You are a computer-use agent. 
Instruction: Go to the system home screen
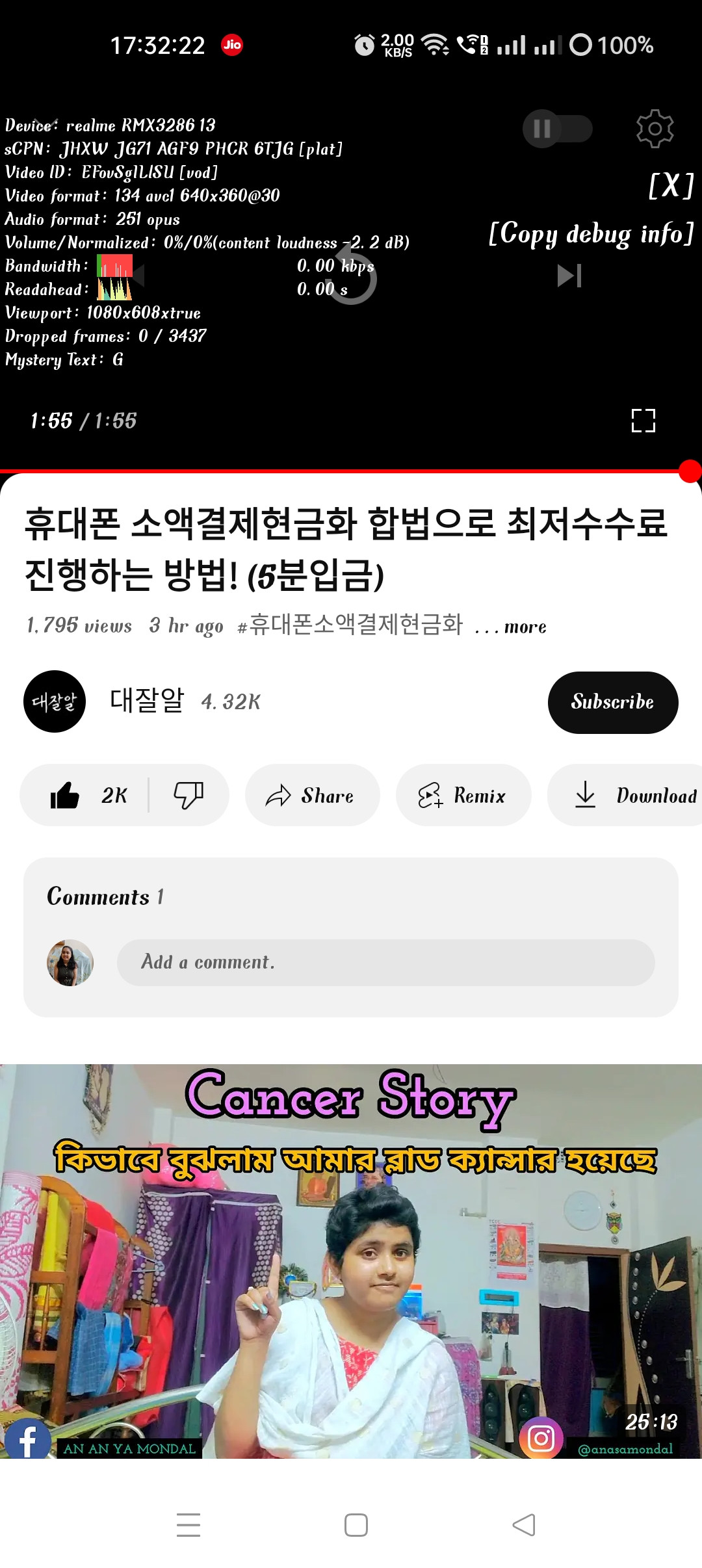tap(356, 1524)
